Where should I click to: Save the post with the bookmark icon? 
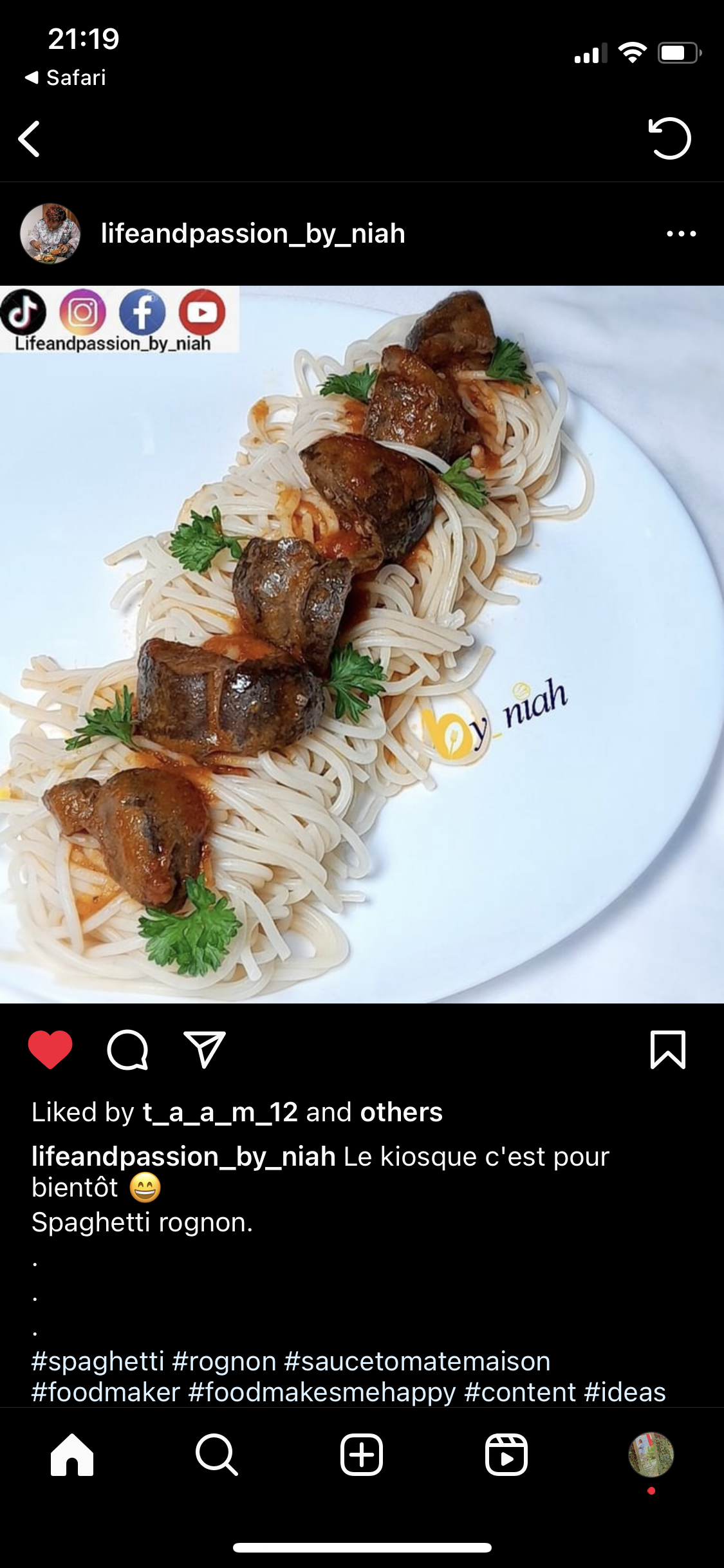point(668,1050)
